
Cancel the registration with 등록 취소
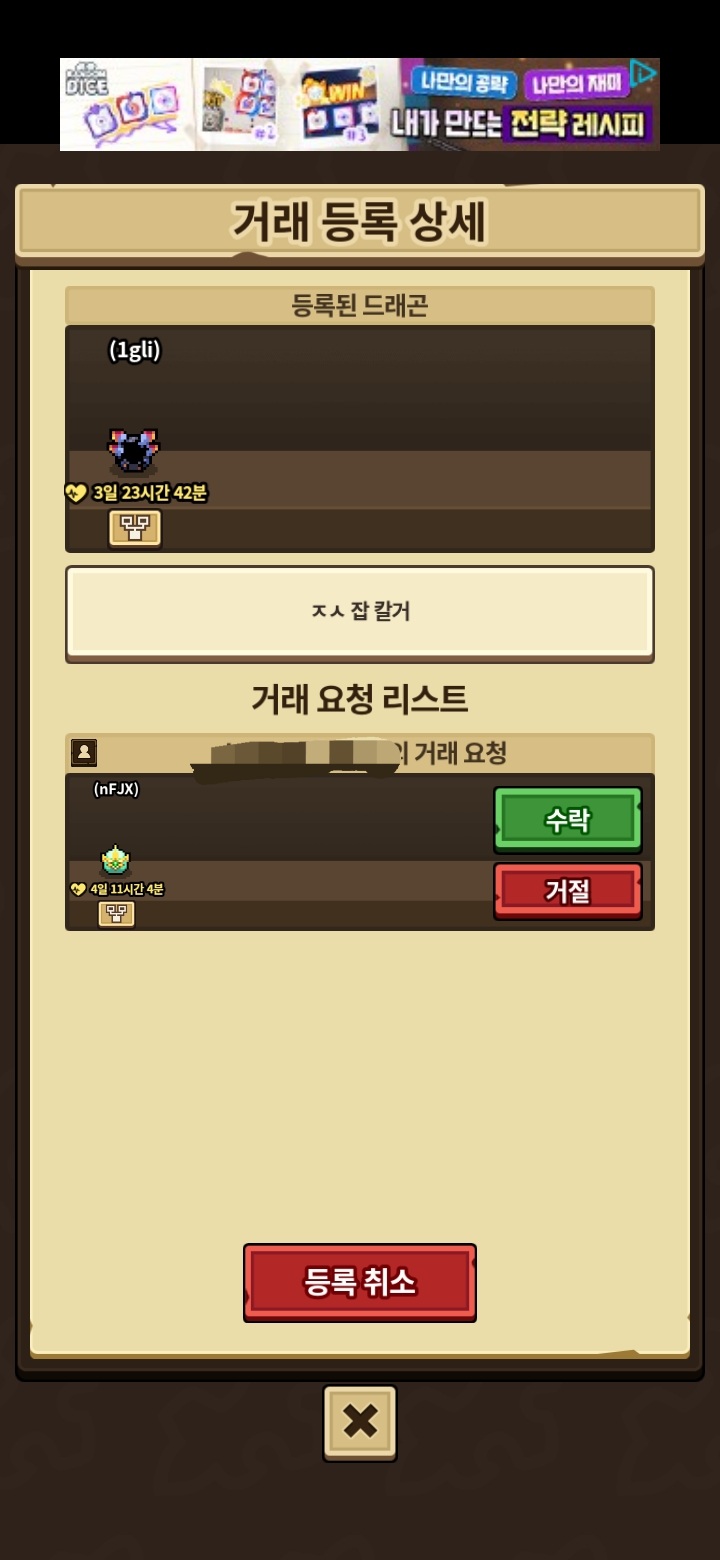tap(359, 1282)
